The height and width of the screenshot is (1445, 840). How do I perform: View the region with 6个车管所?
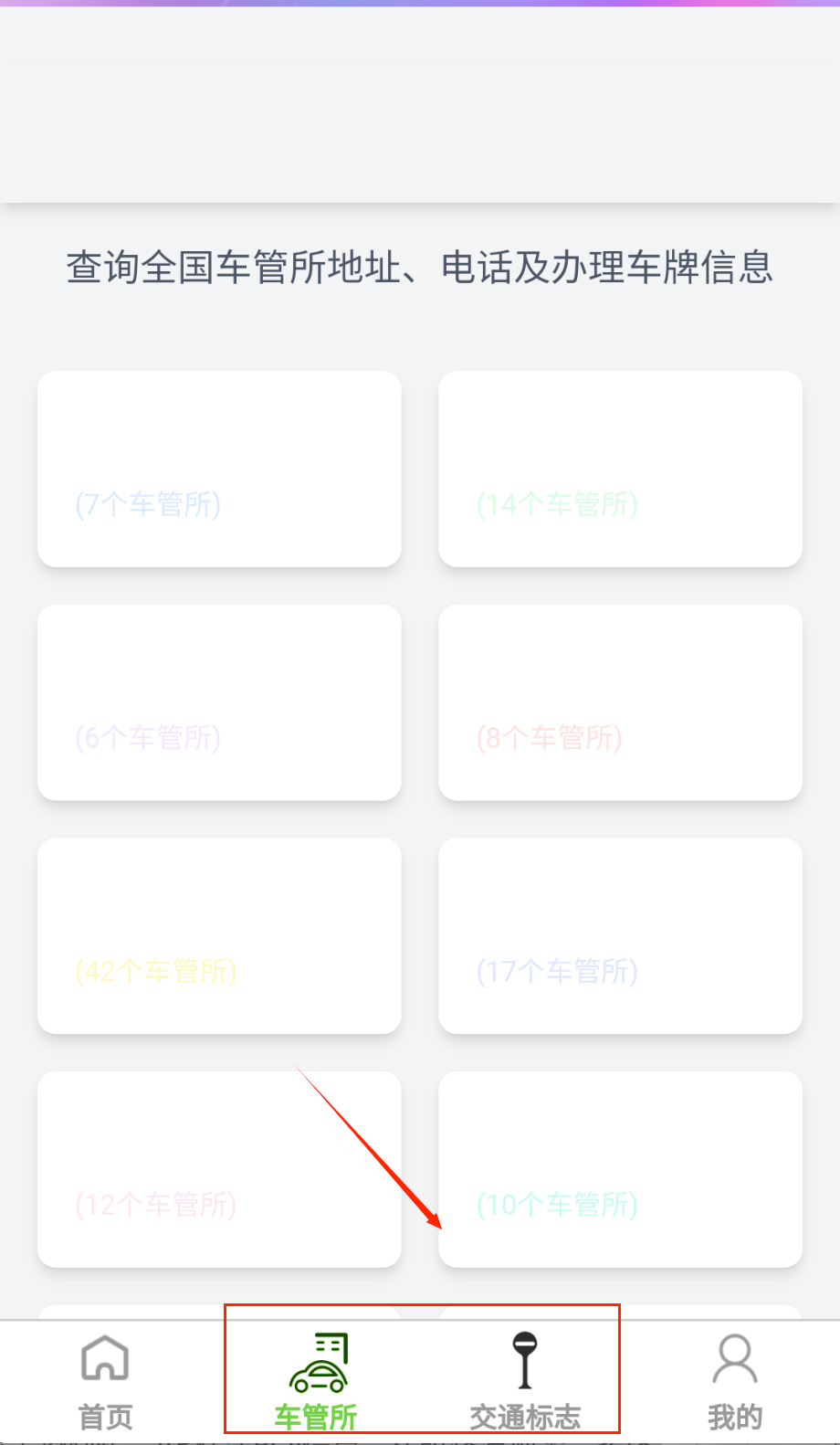point(219,702)
